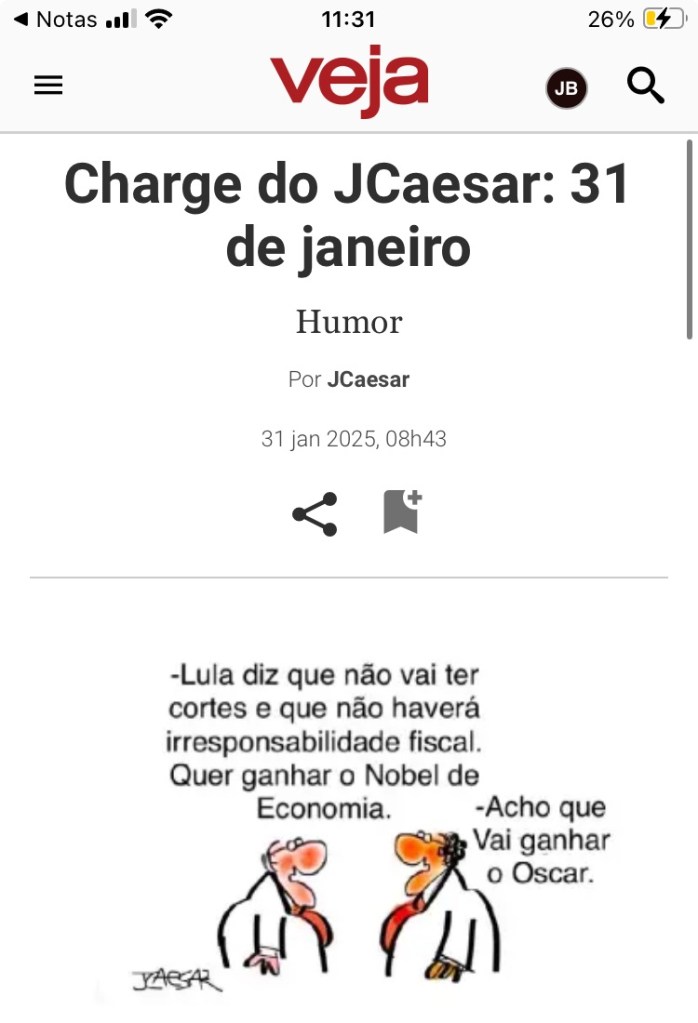Go to the Veja homepage logo
Image resolution: width=698 pixels, height=1023 pixels.
tap(349, 82)
